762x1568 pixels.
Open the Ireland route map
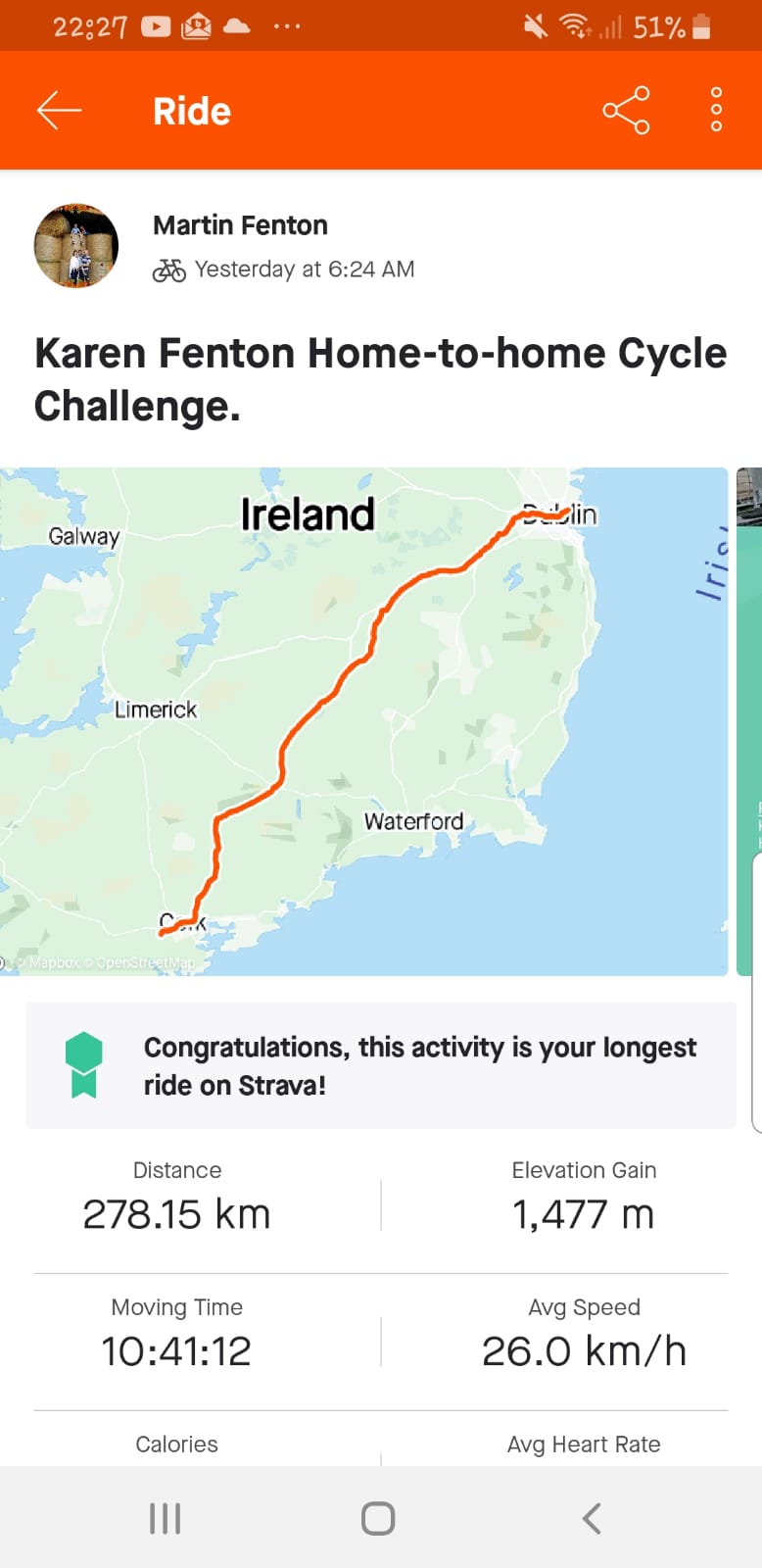[x=363, y=720]
